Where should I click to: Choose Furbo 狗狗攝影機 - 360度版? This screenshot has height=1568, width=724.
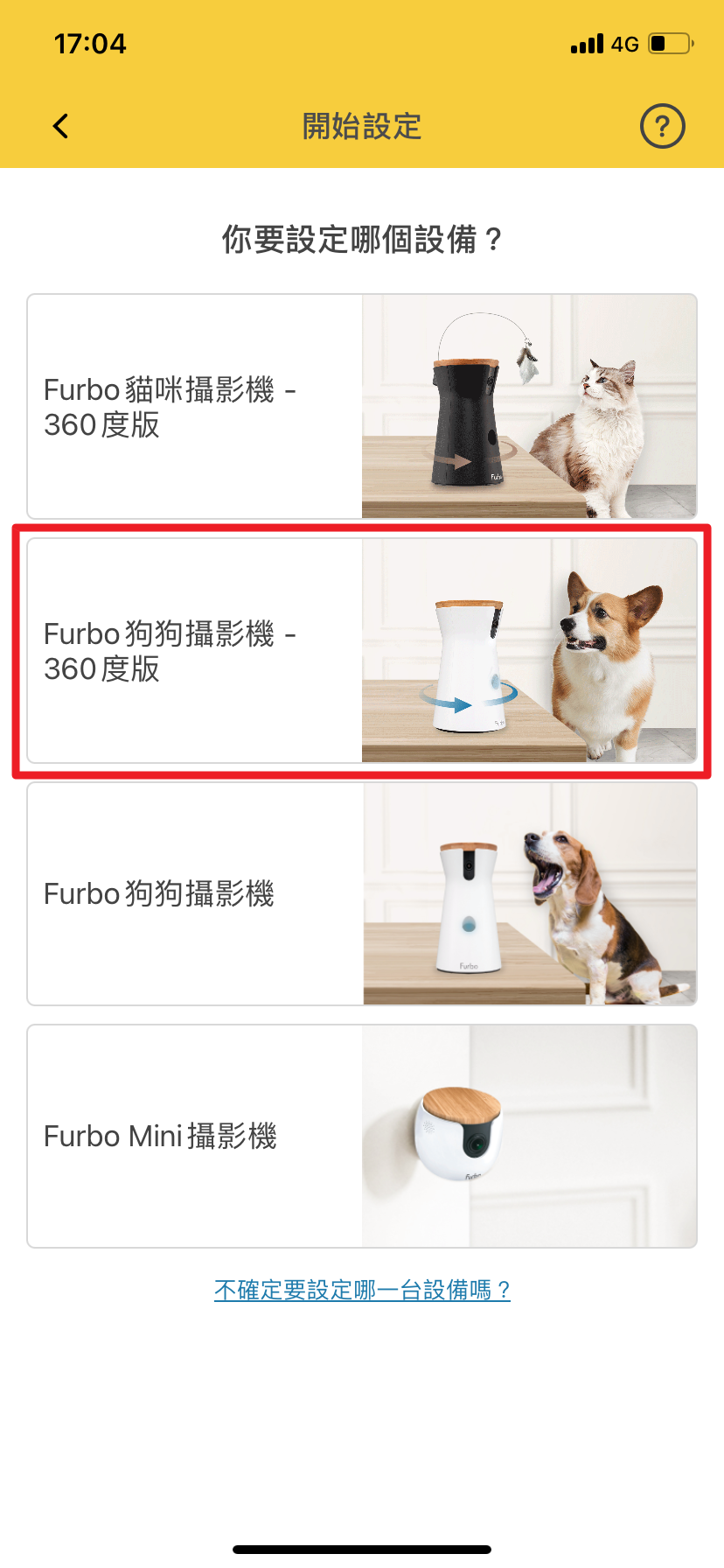(x=361, y=650)
